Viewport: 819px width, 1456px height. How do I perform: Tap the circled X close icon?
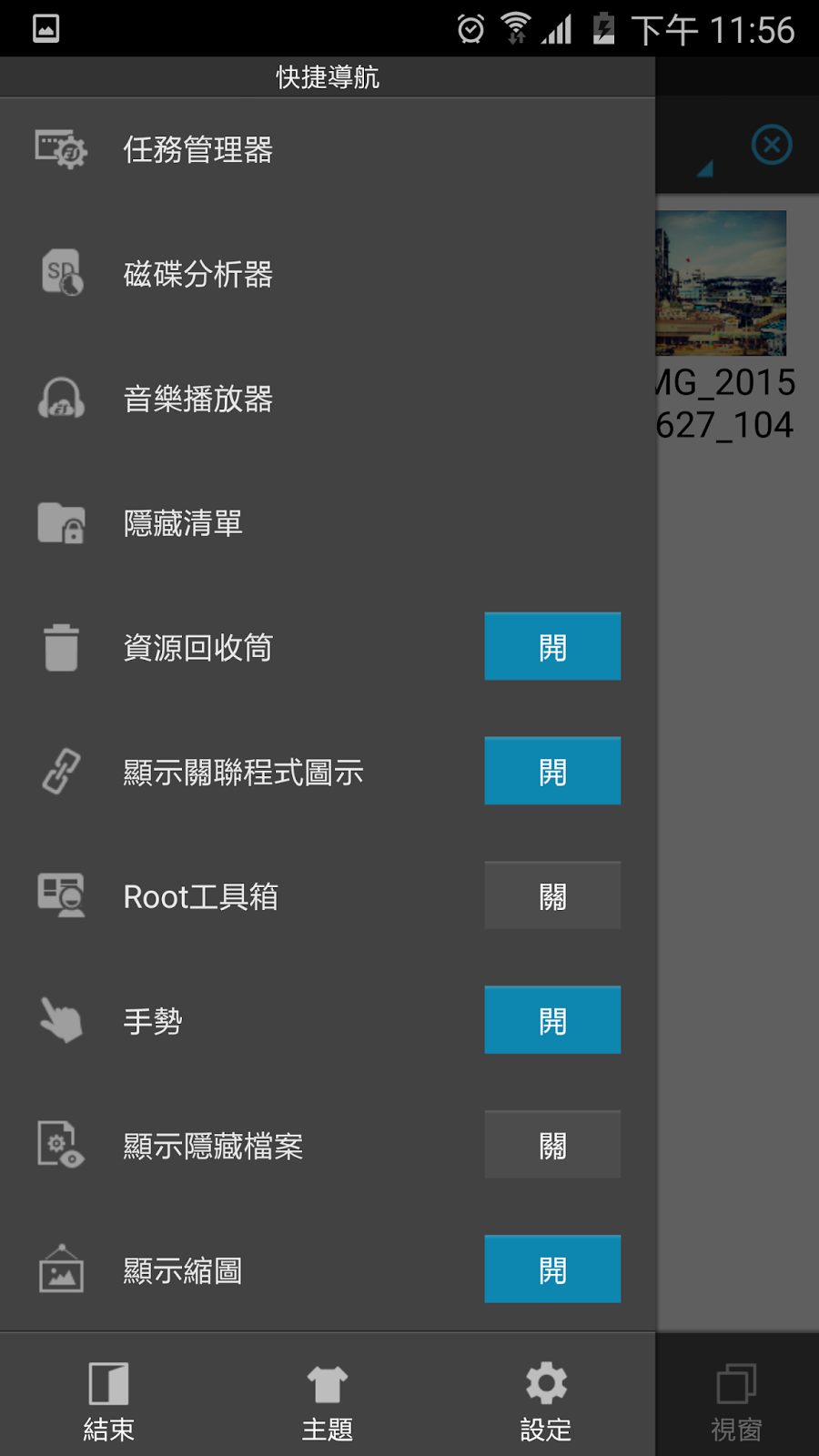(x=772, y=145)
